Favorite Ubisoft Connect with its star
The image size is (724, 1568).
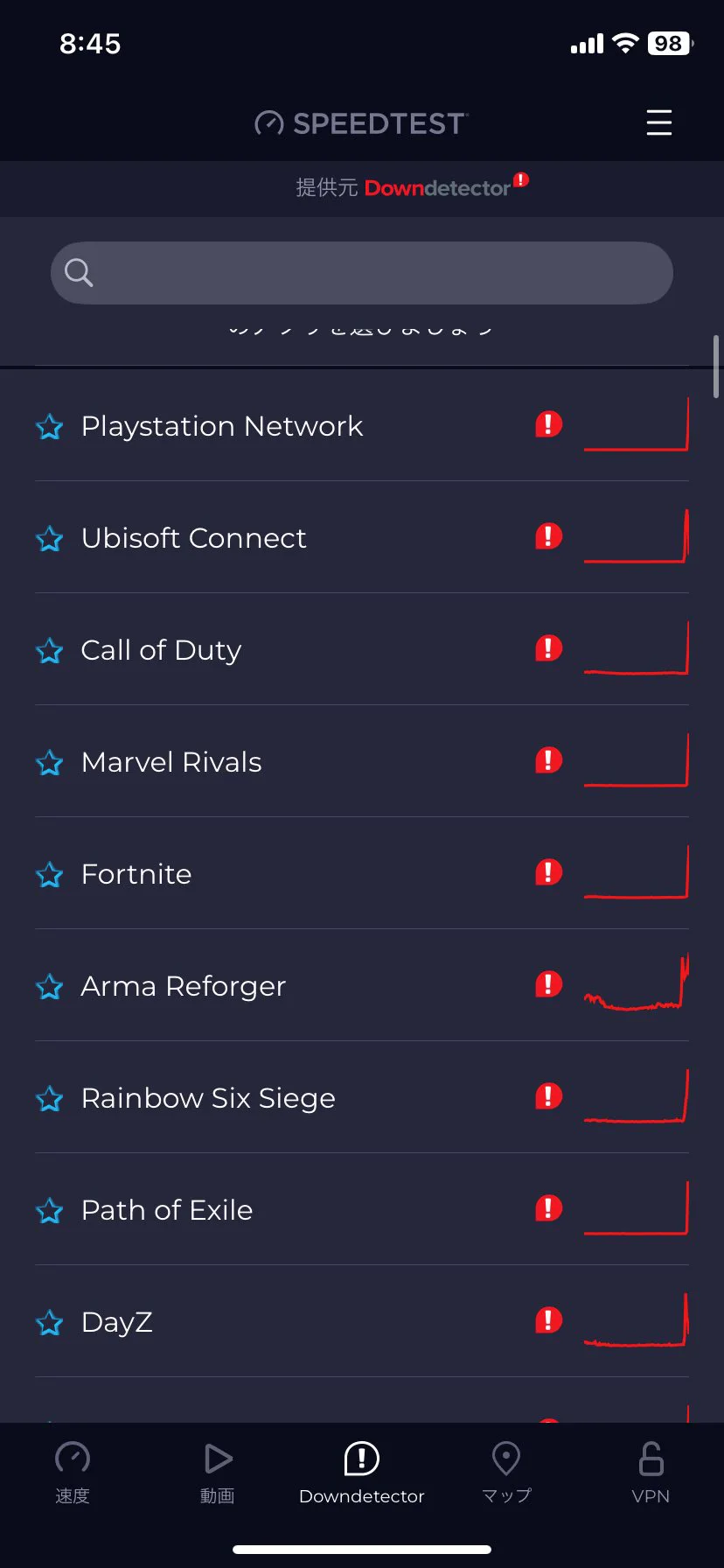pyautogui.click(x=50, y=539)
